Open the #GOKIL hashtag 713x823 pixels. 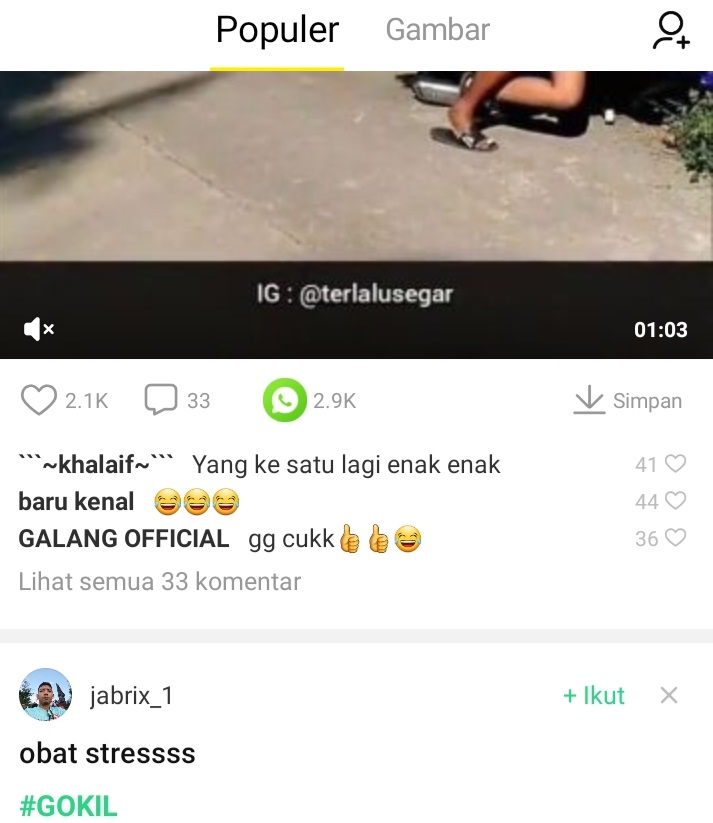click(68, 806)
